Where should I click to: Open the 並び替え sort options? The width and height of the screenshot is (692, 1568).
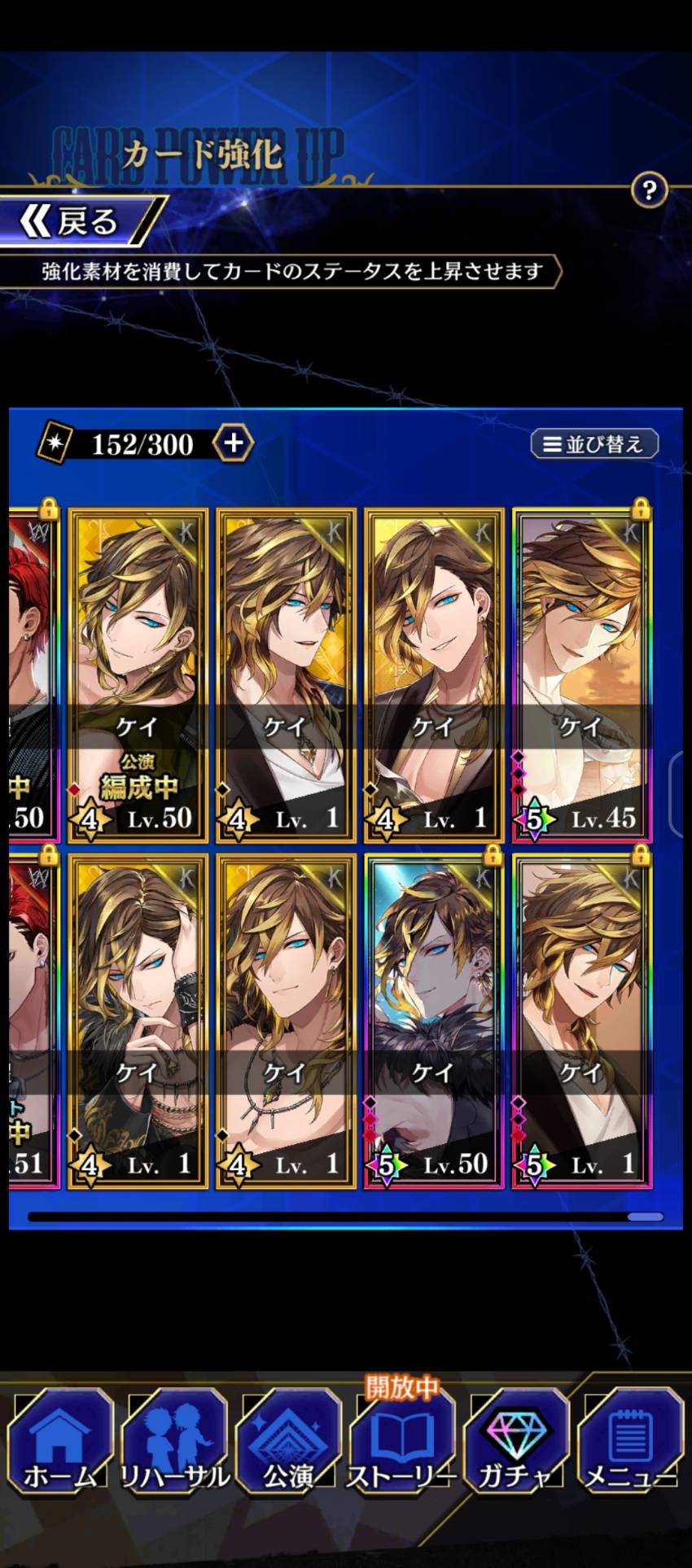click(593, 444)
